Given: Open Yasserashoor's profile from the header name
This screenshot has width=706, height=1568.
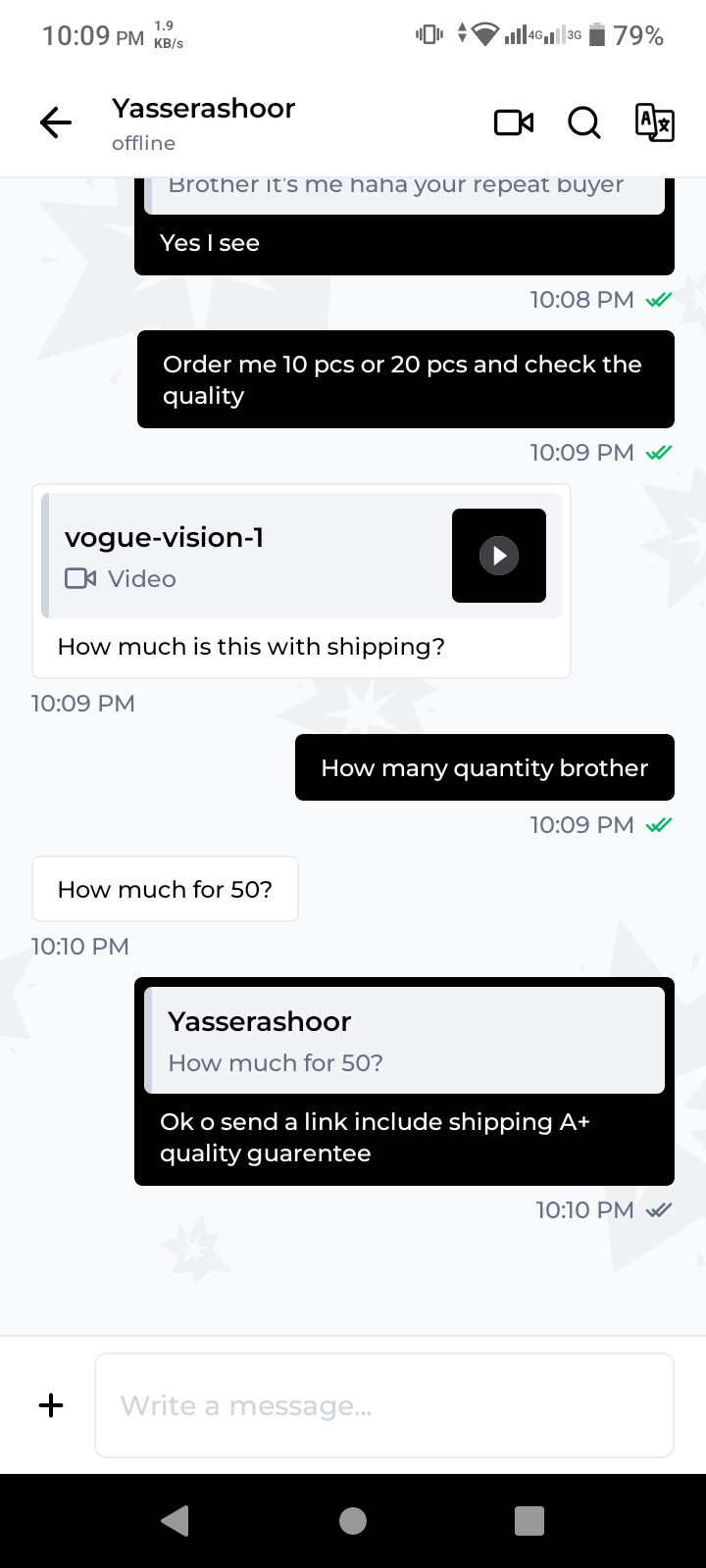Looking at the screenshot, I should [203, 108].
